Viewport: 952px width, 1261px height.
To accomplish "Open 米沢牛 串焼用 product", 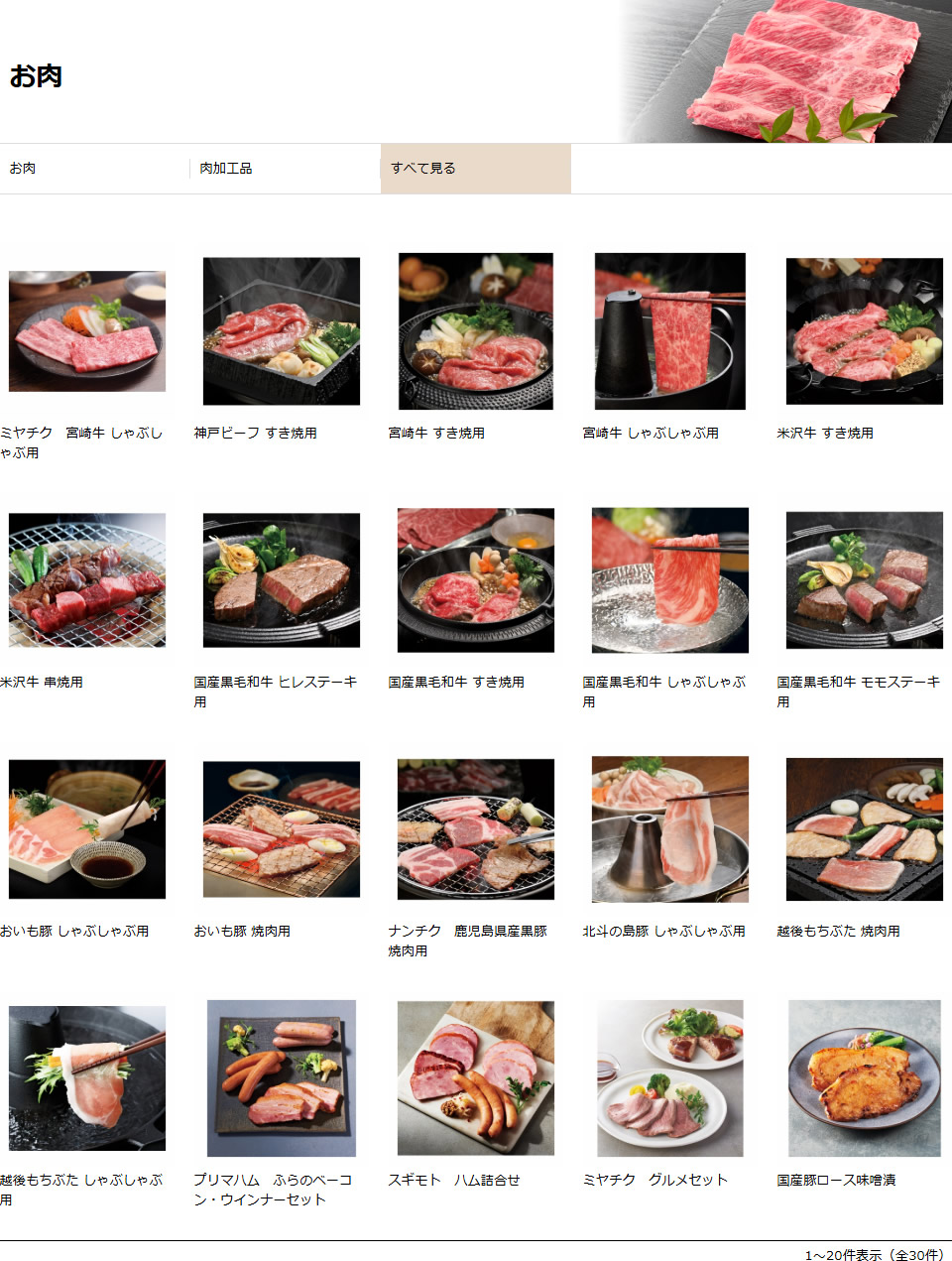I will [x=87, y=580].
